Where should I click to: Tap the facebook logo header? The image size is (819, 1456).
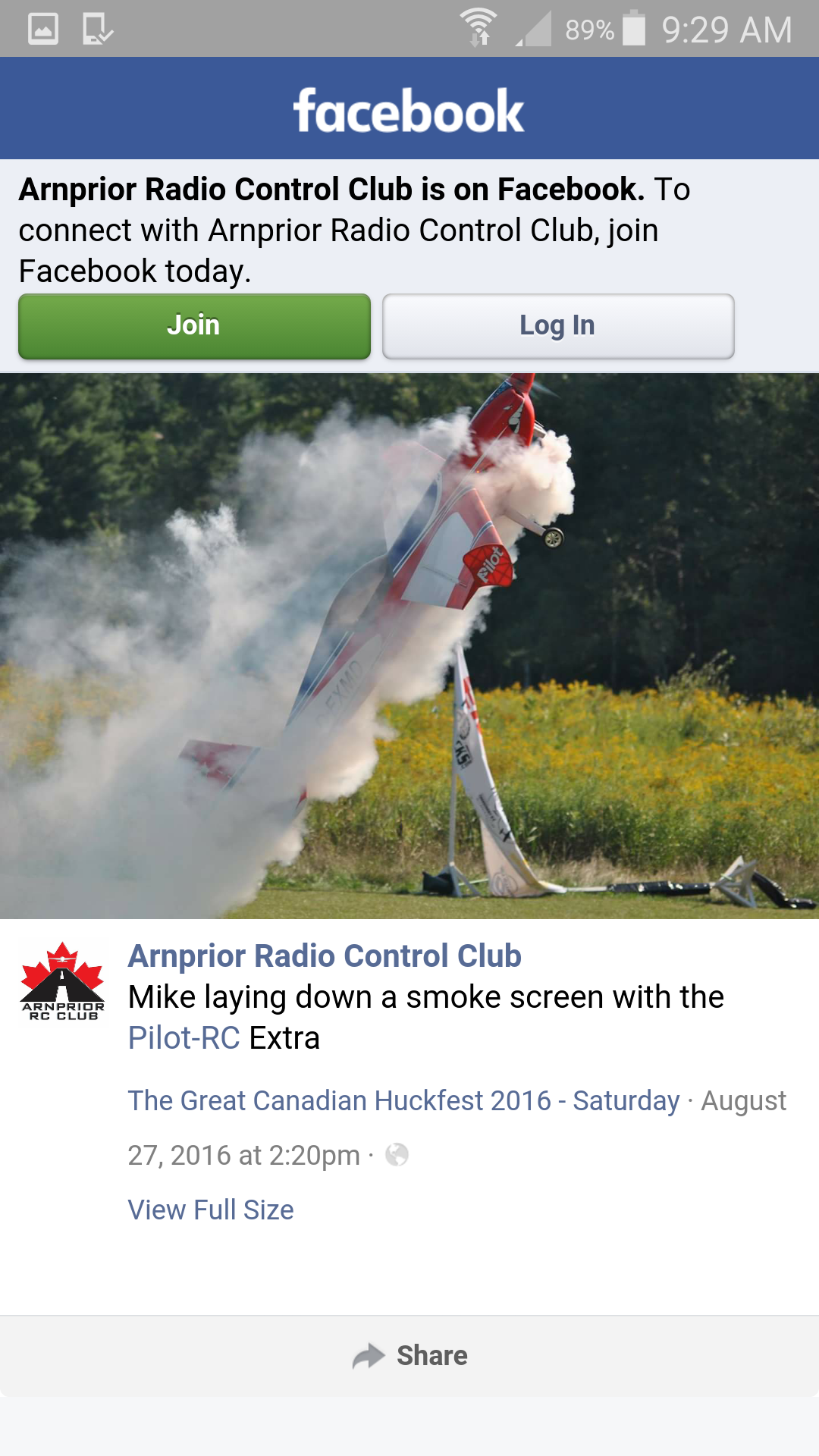[x=409, y=110]
